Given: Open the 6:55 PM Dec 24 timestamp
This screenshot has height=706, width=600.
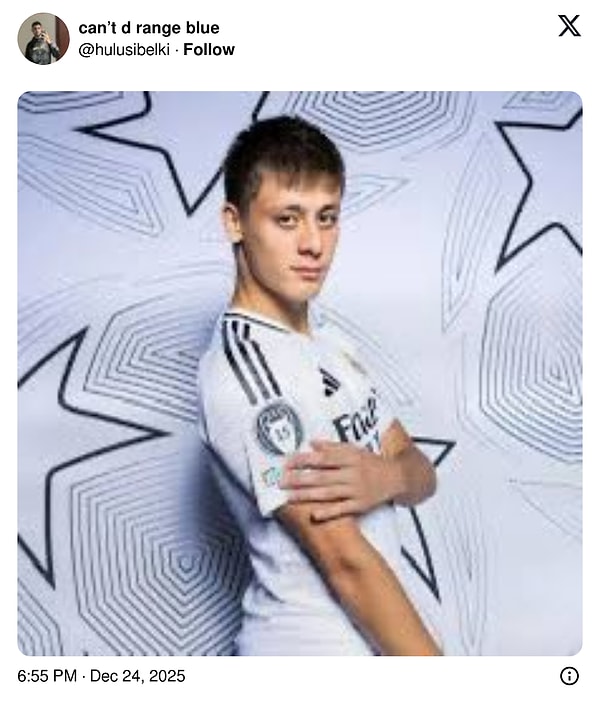Looking at the screenshot, I should 101,676.
